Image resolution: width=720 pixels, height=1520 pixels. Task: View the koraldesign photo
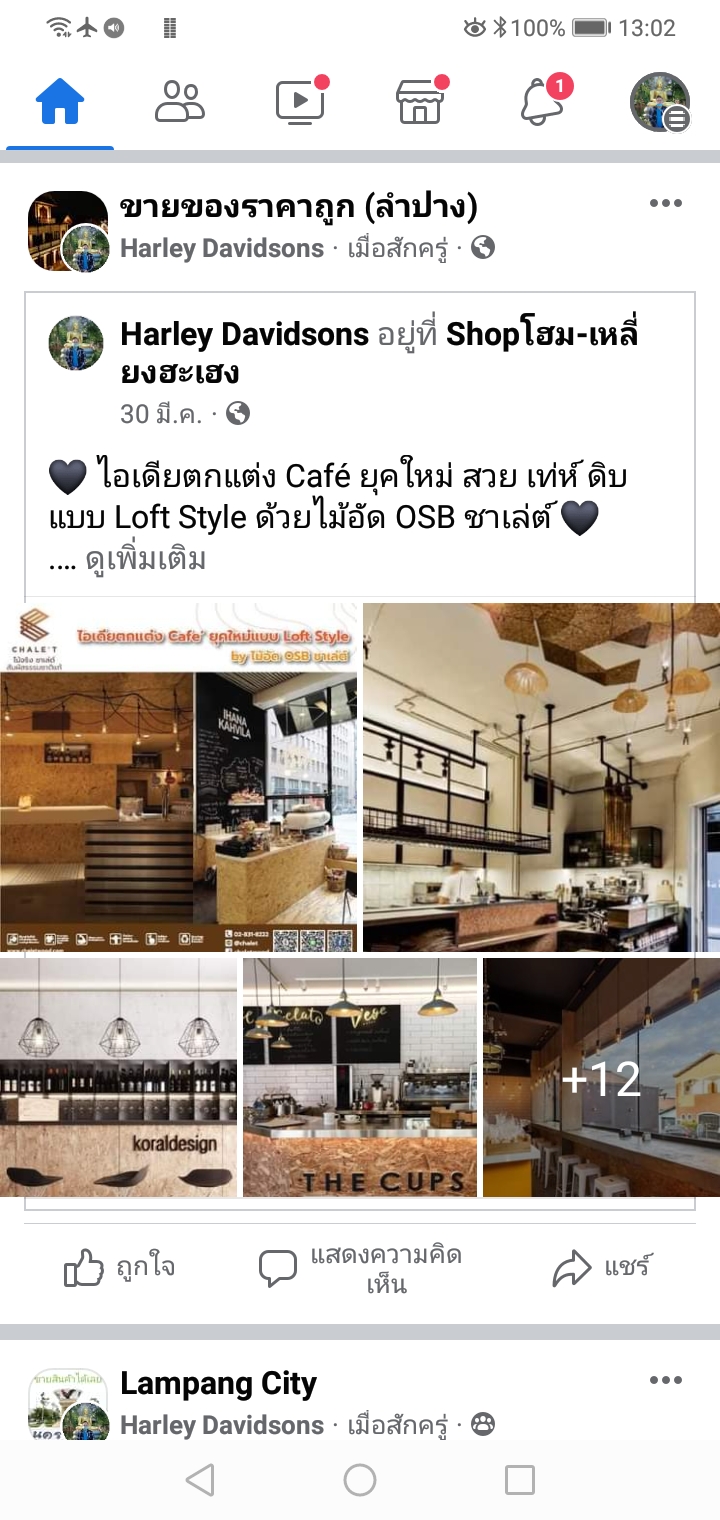click(x=118, y=1077)
